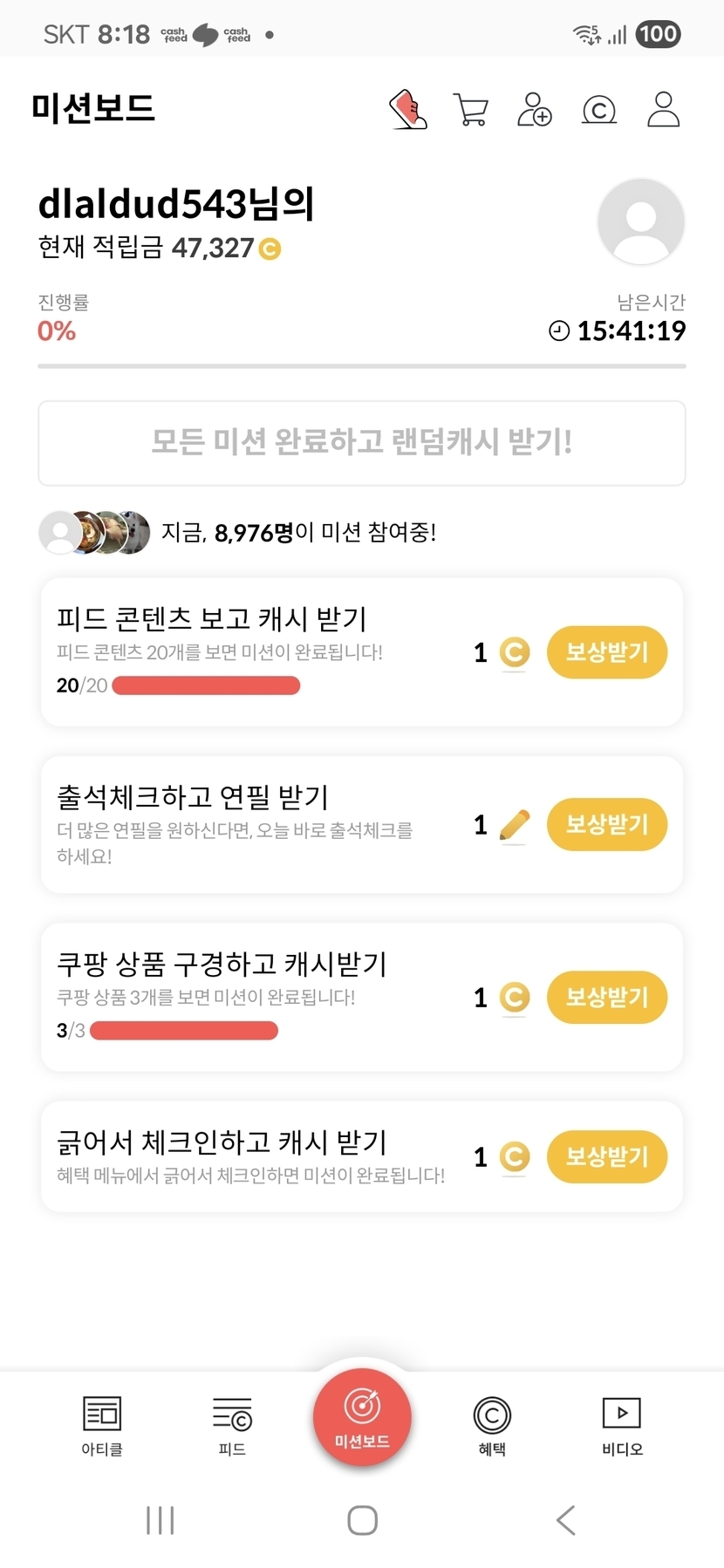Switch to the 아티클 tab

102,1425
